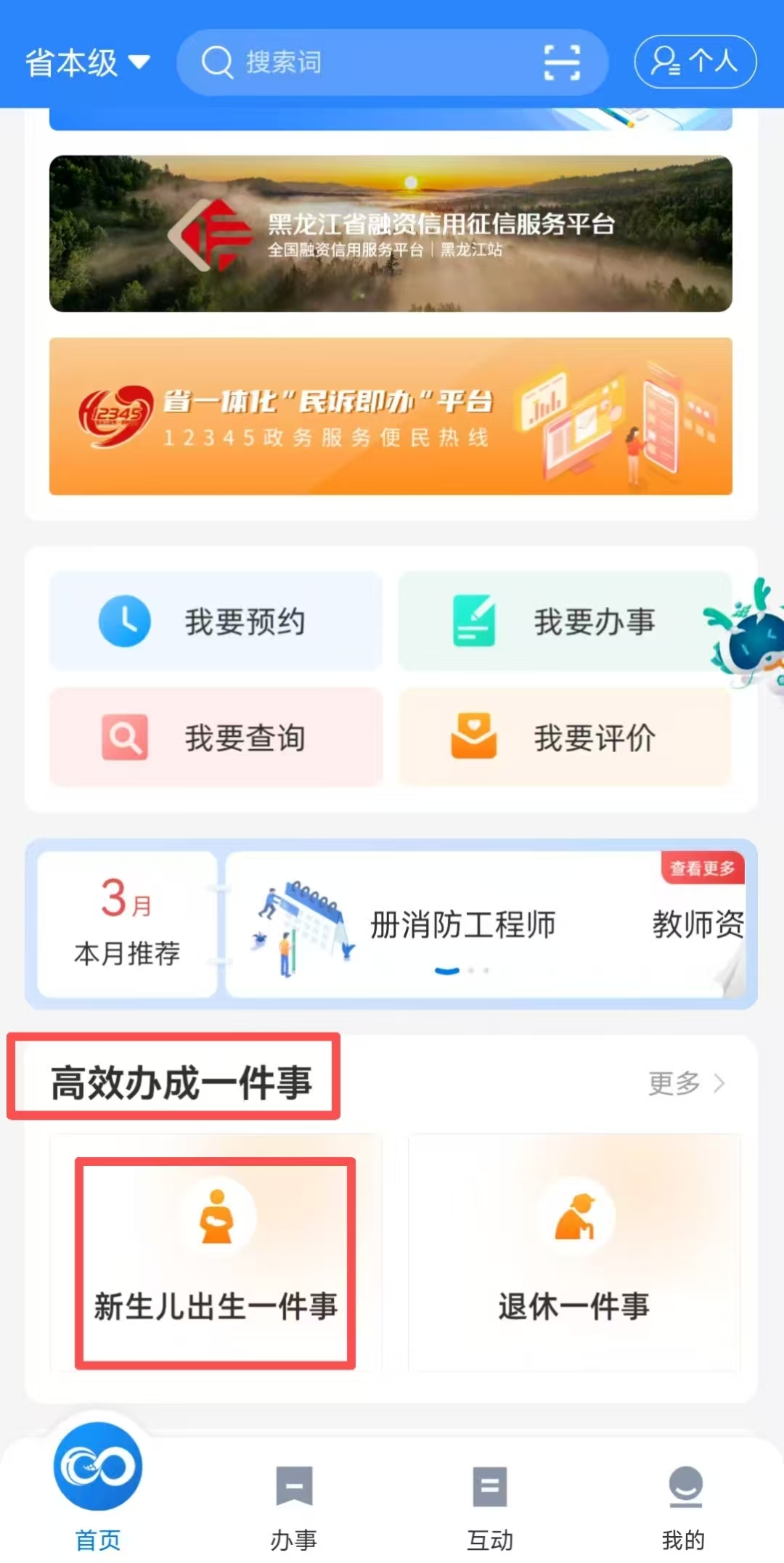Tap the 查看更多 tag
Image resolution: width=784 pixels, height=1563 pixels.
pos(702,868)
